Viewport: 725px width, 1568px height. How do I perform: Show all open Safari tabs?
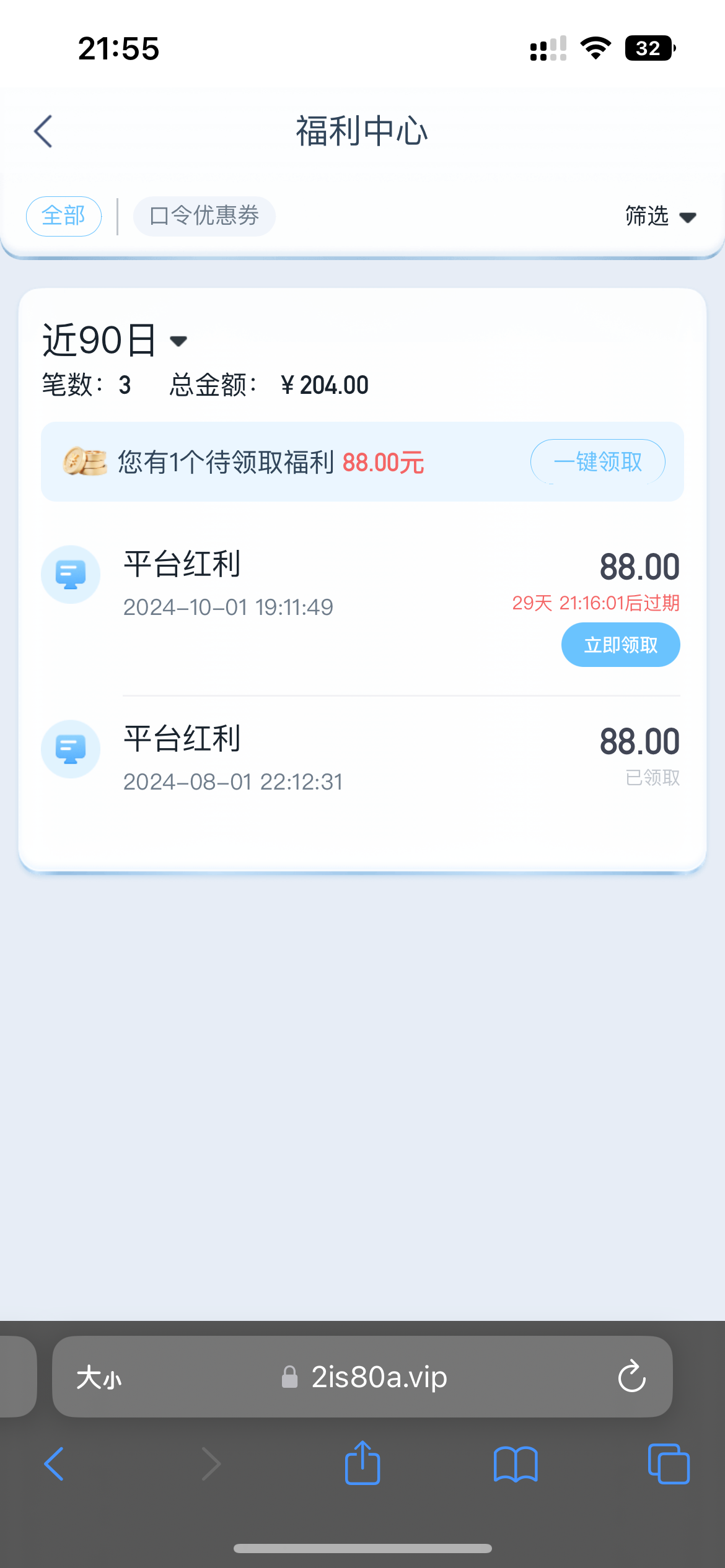(x=668, y=1464)
